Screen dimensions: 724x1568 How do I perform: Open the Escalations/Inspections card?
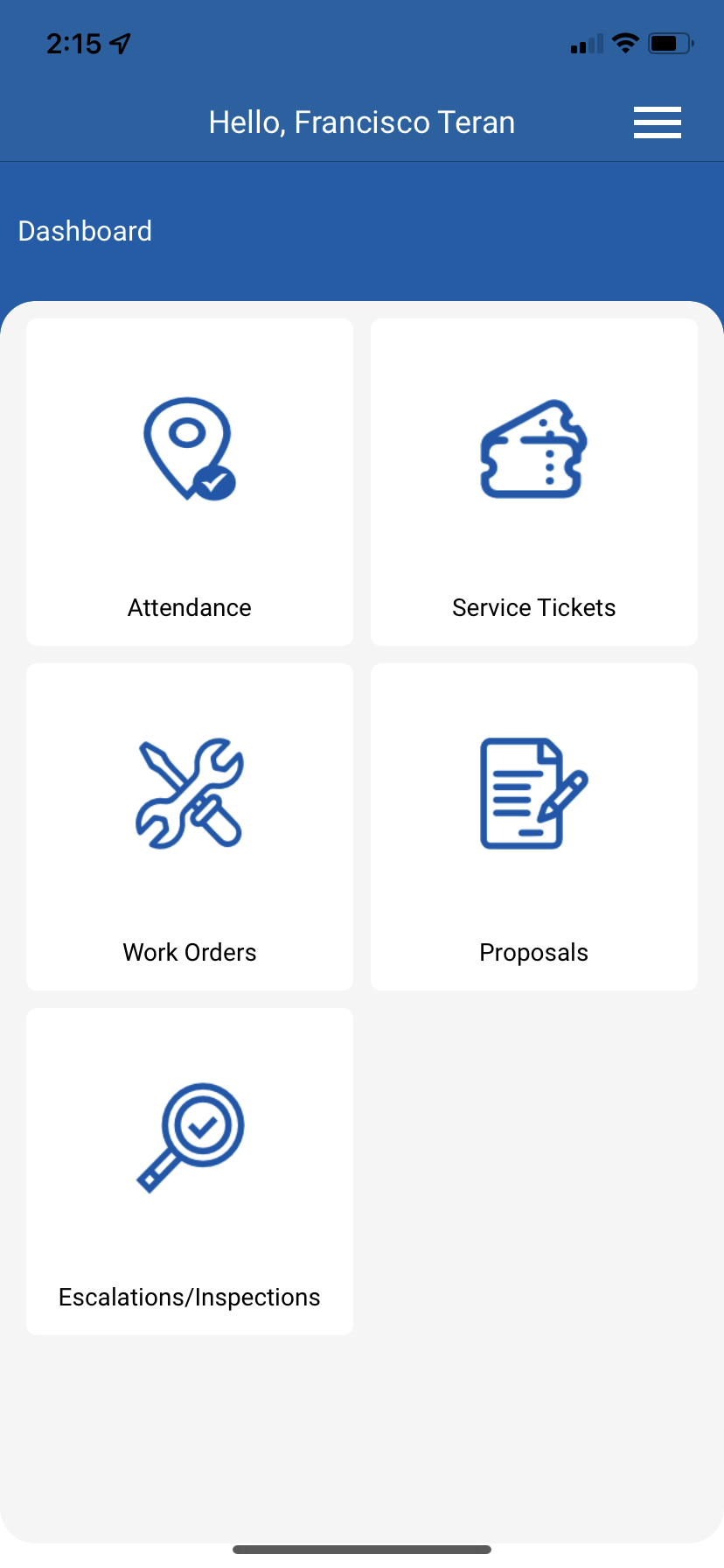pyautogui.click(x=189, y=1171)
